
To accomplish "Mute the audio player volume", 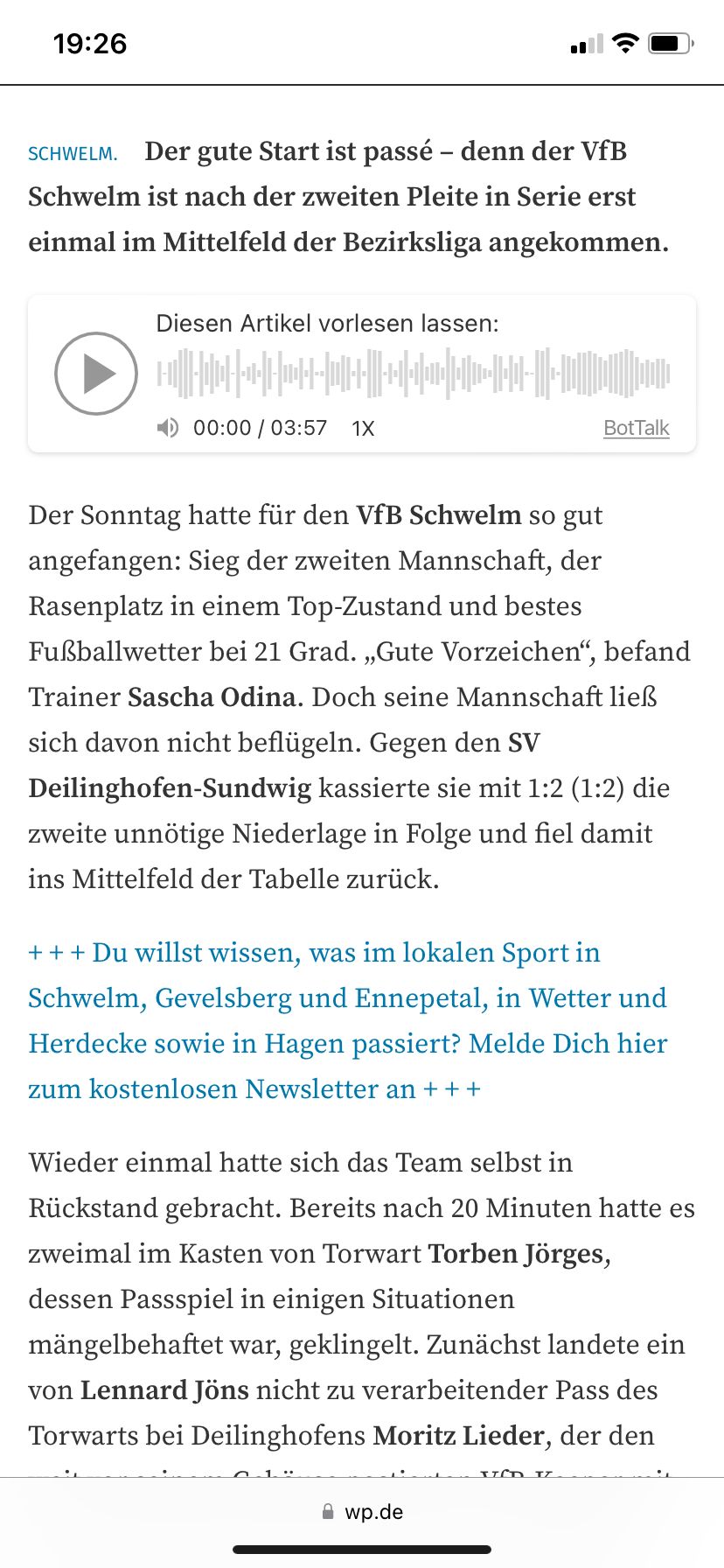I will click(167, 428).
